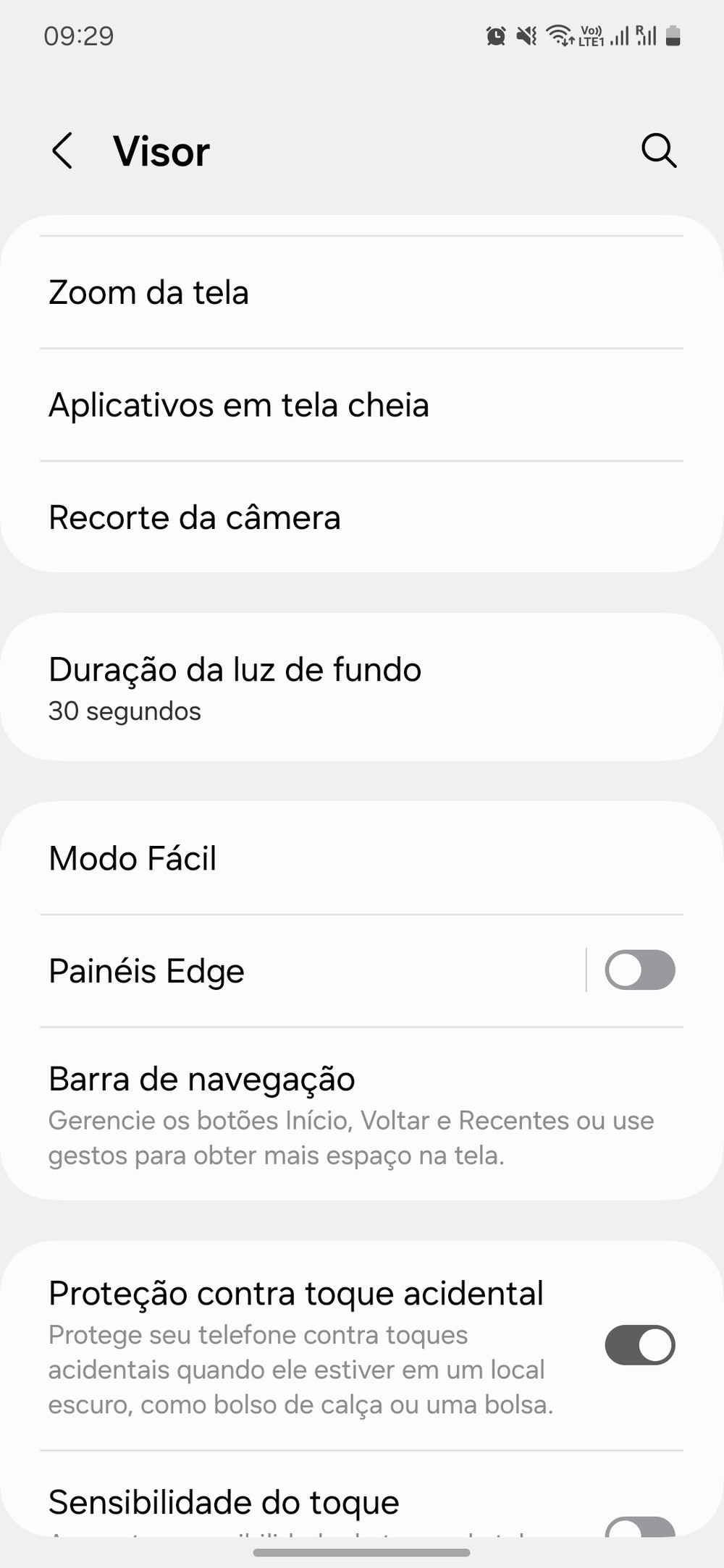Toggle the Sensibilidade do toque switch

pos(639,1525)
